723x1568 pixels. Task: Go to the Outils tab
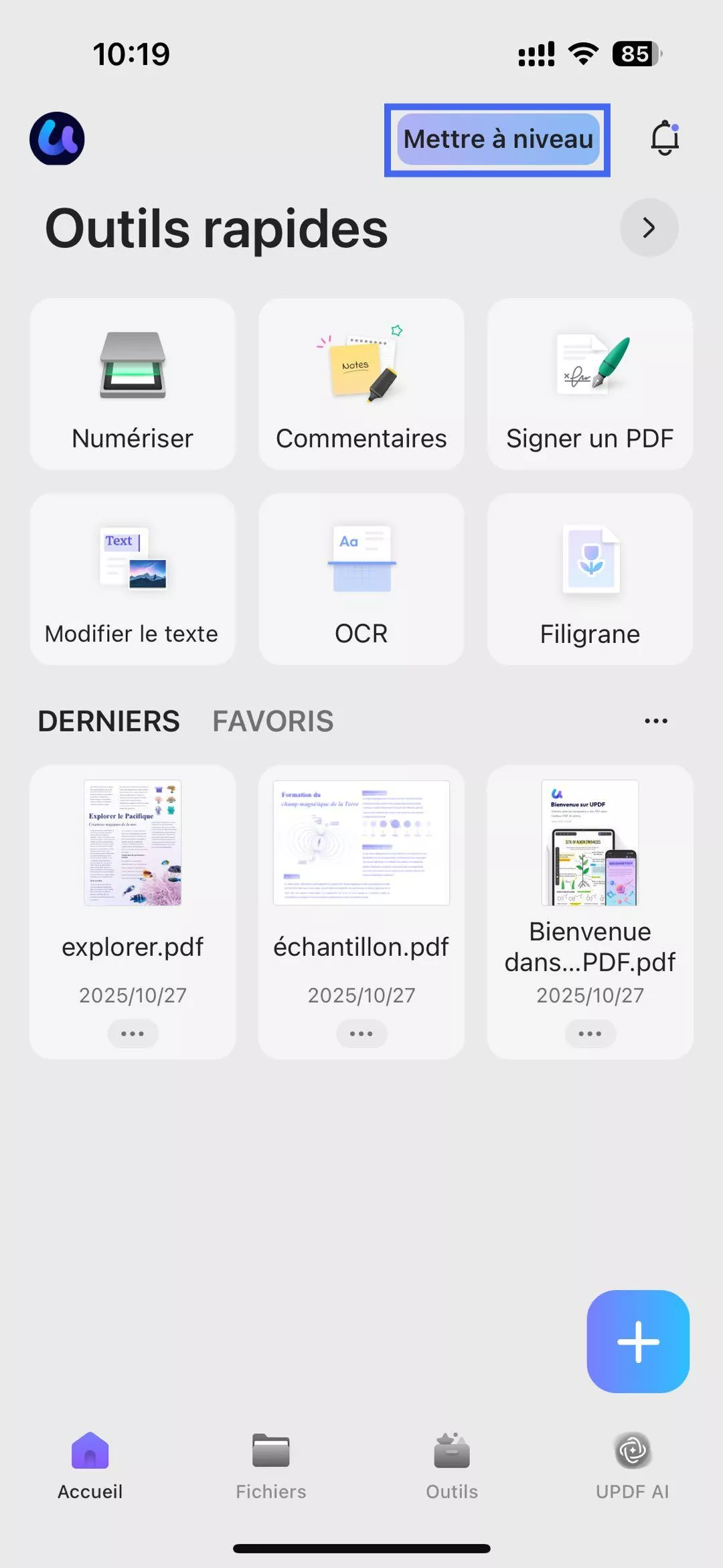[452, 1466]
